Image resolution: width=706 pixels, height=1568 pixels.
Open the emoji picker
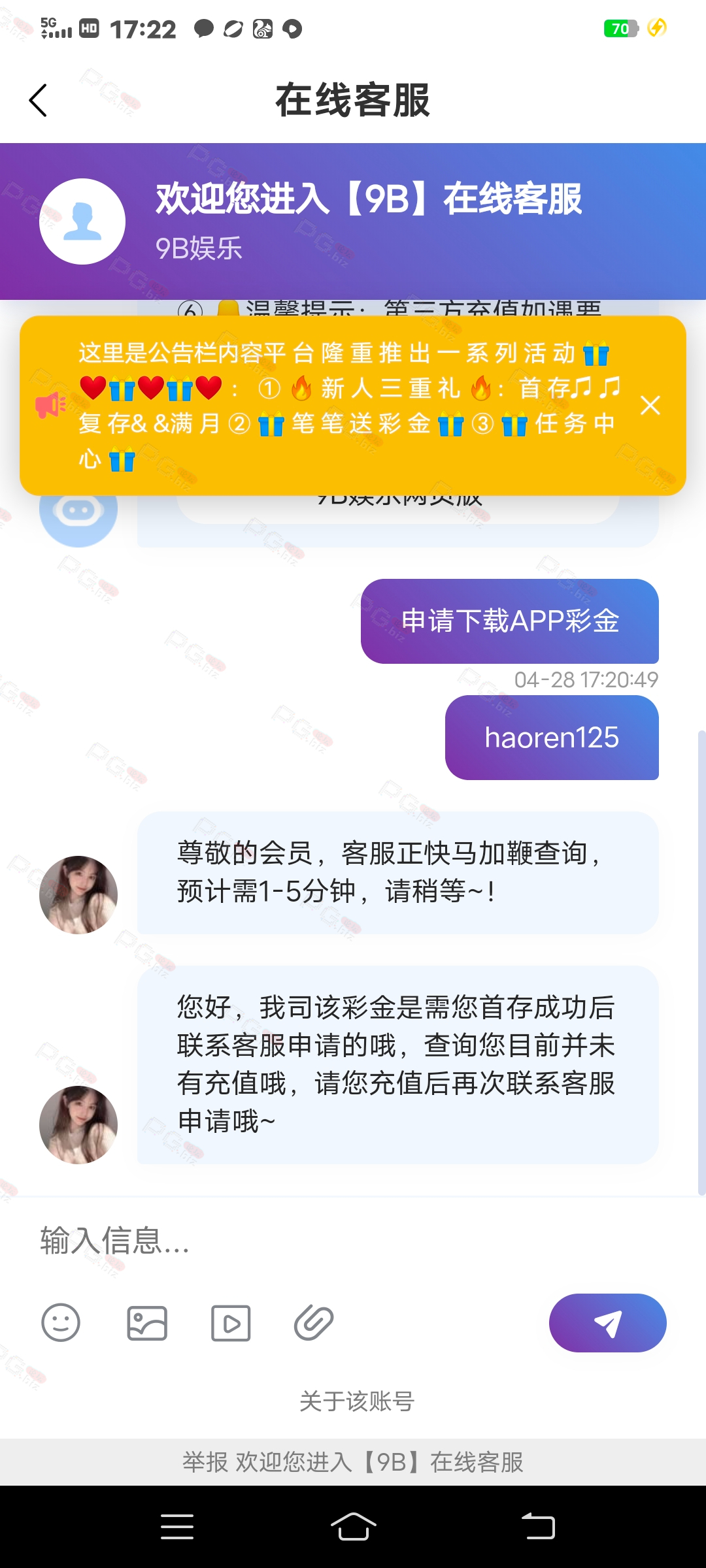click(x=60, y=1323)
